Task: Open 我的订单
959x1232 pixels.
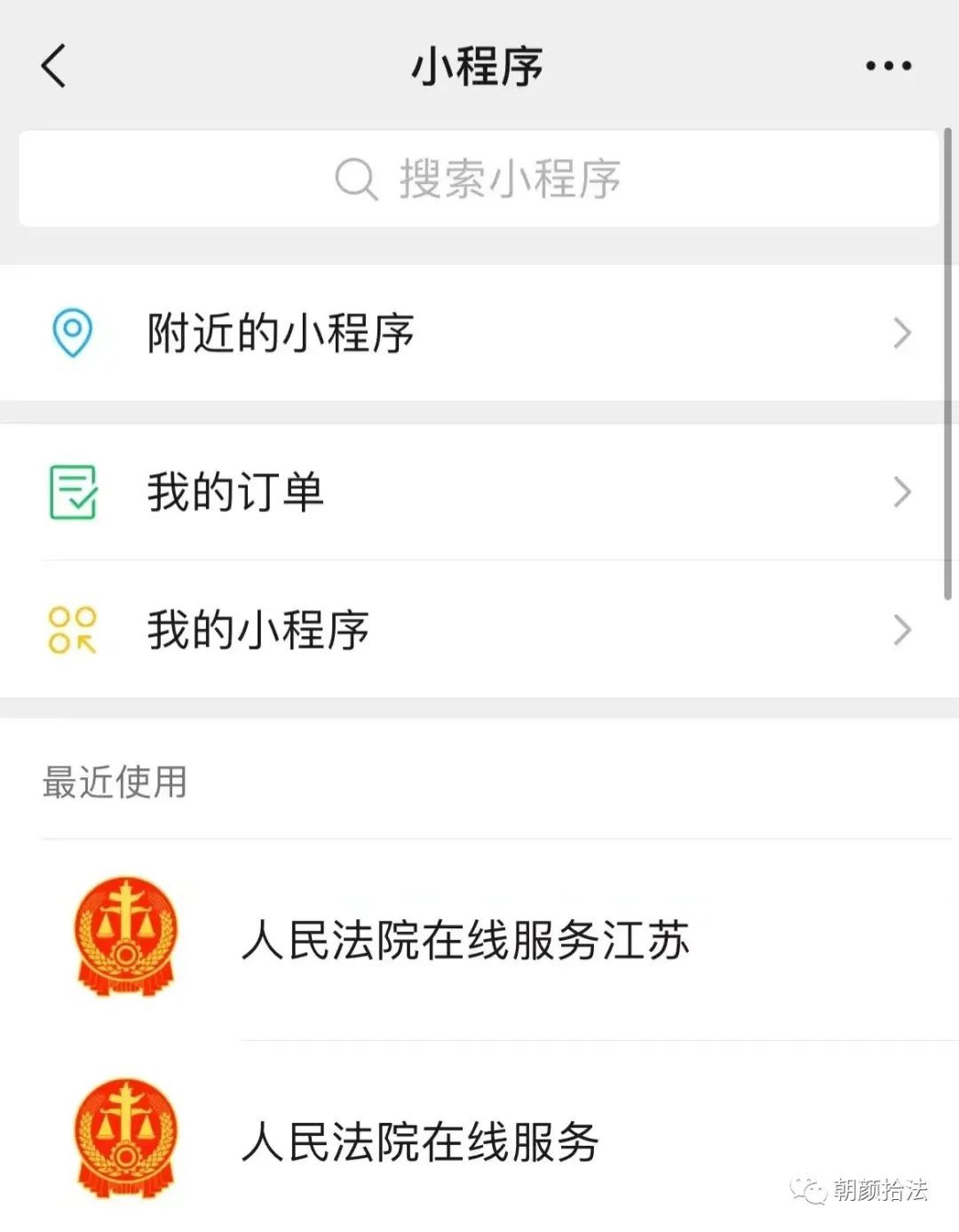Action: tap(478, 491)
